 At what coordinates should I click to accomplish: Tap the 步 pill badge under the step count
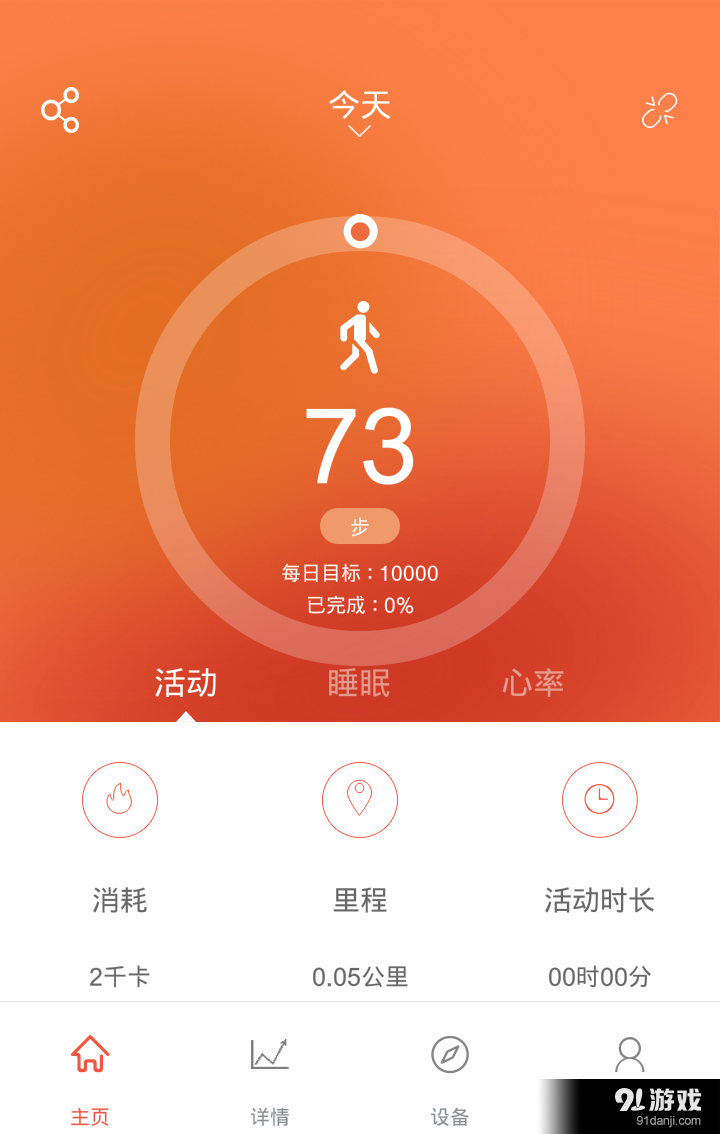point(360,526)
